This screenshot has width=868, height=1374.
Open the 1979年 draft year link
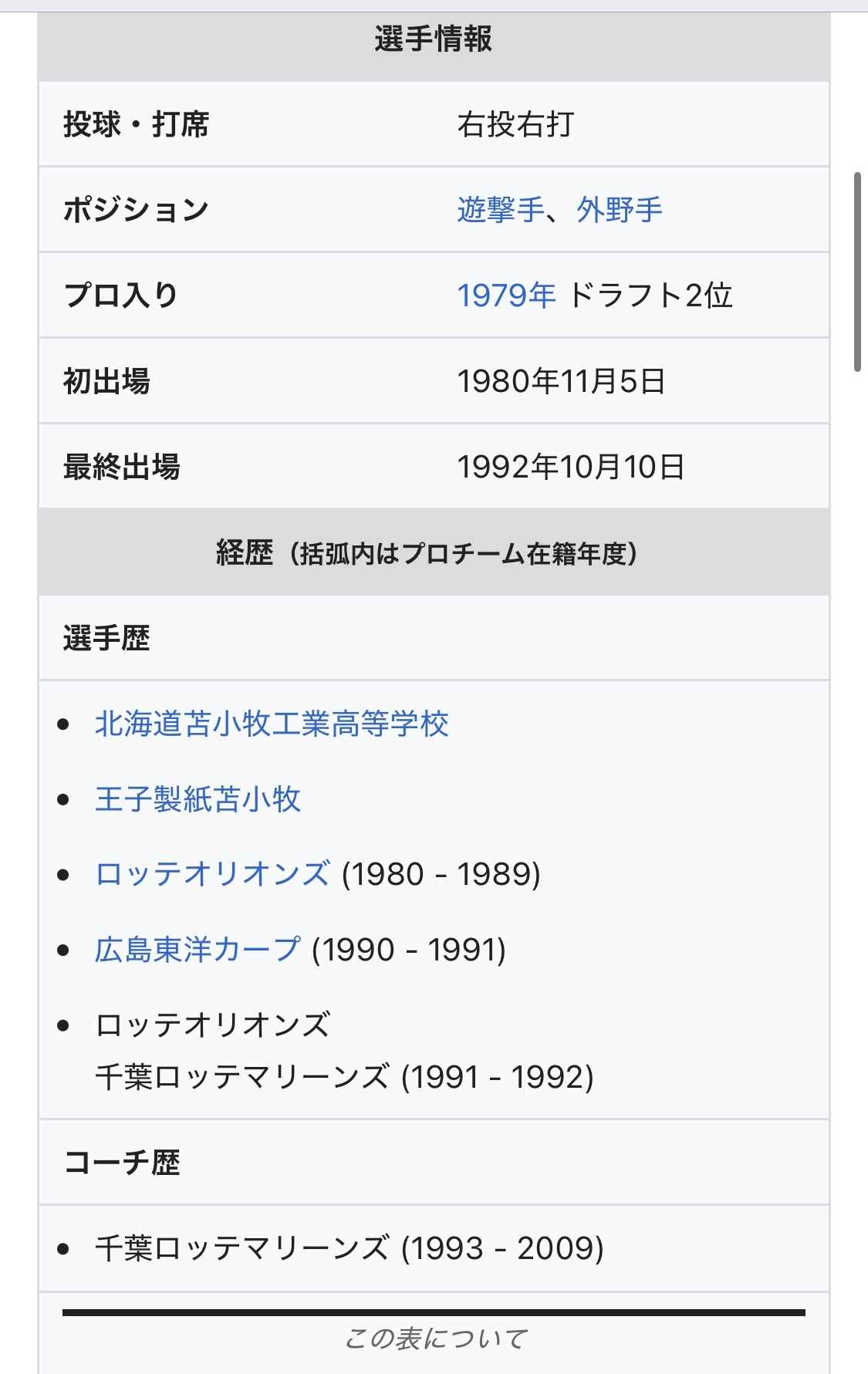click(x=506, y=295)
